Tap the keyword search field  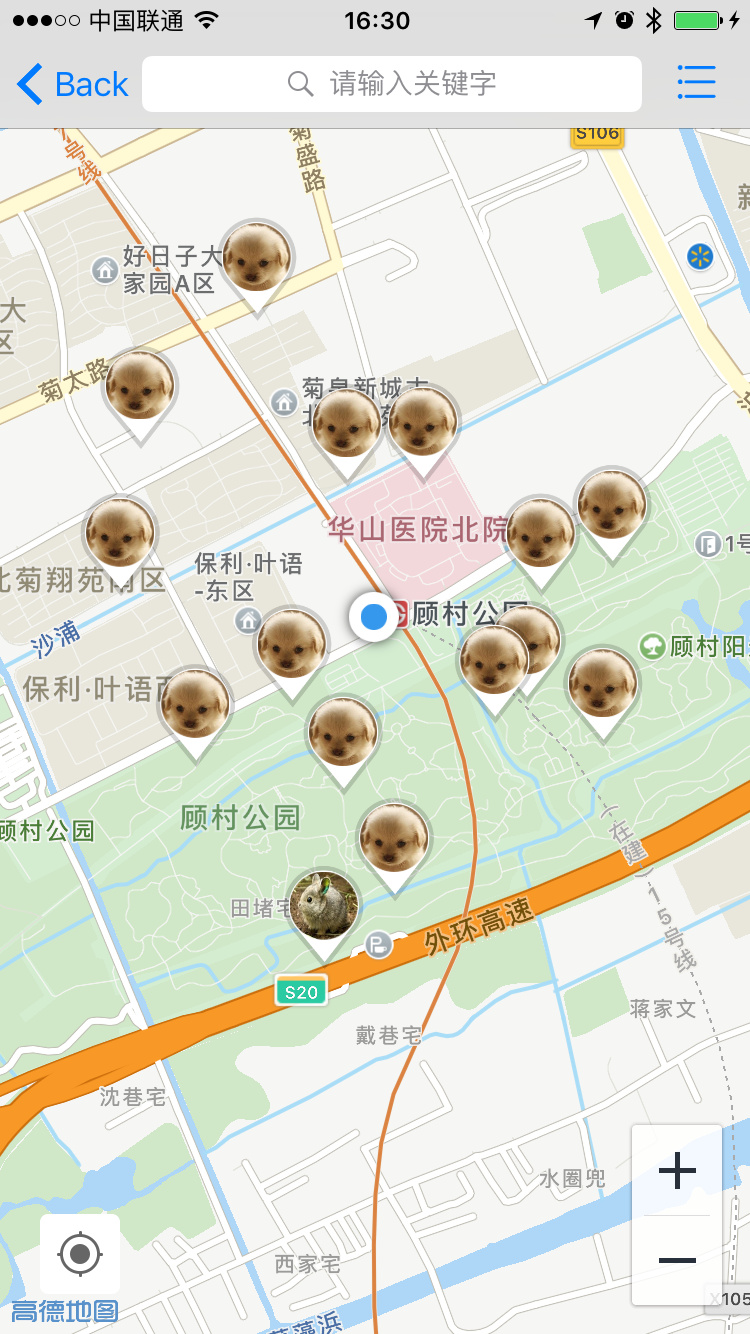tap(392, 84)
